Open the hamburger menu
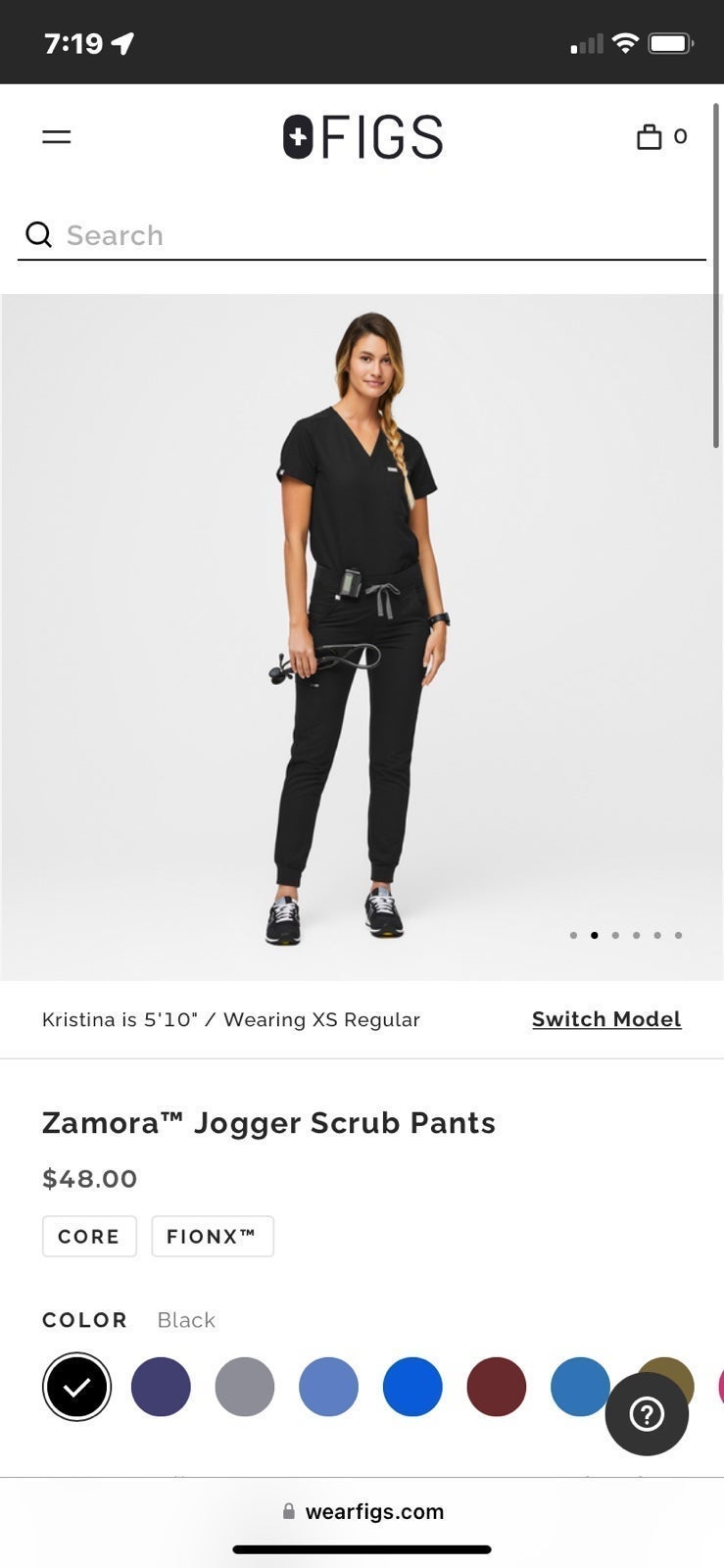 click(57, 137)
